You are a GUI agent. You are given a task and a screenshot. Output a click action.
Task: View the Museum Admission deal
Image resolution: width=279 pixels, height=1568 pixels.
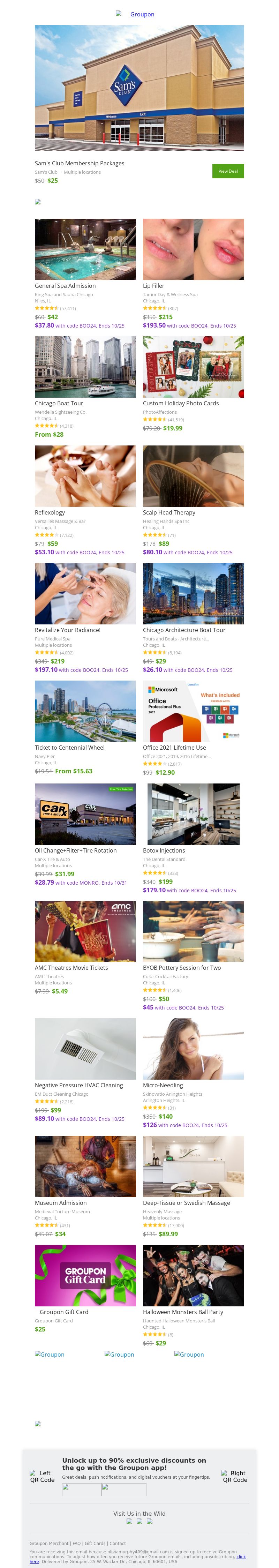pyautogui.click(x=85, y=1166)
